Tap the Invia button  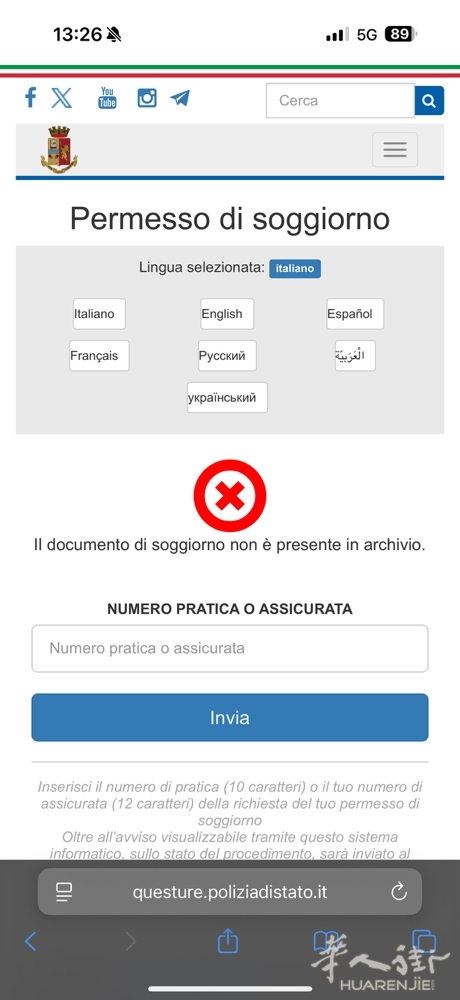click(x=230, y=717)
